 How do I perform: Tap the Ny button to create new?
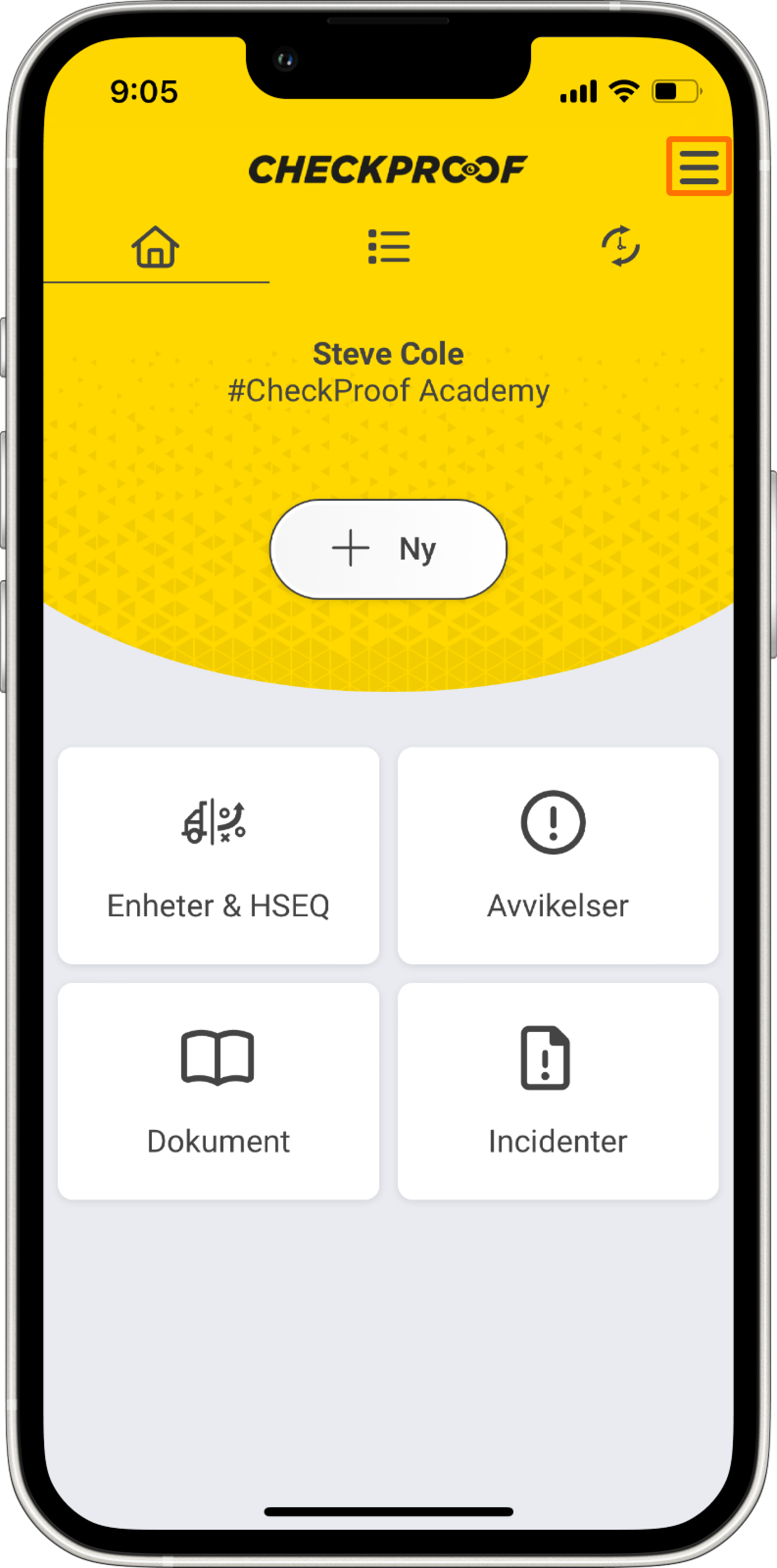388,549
